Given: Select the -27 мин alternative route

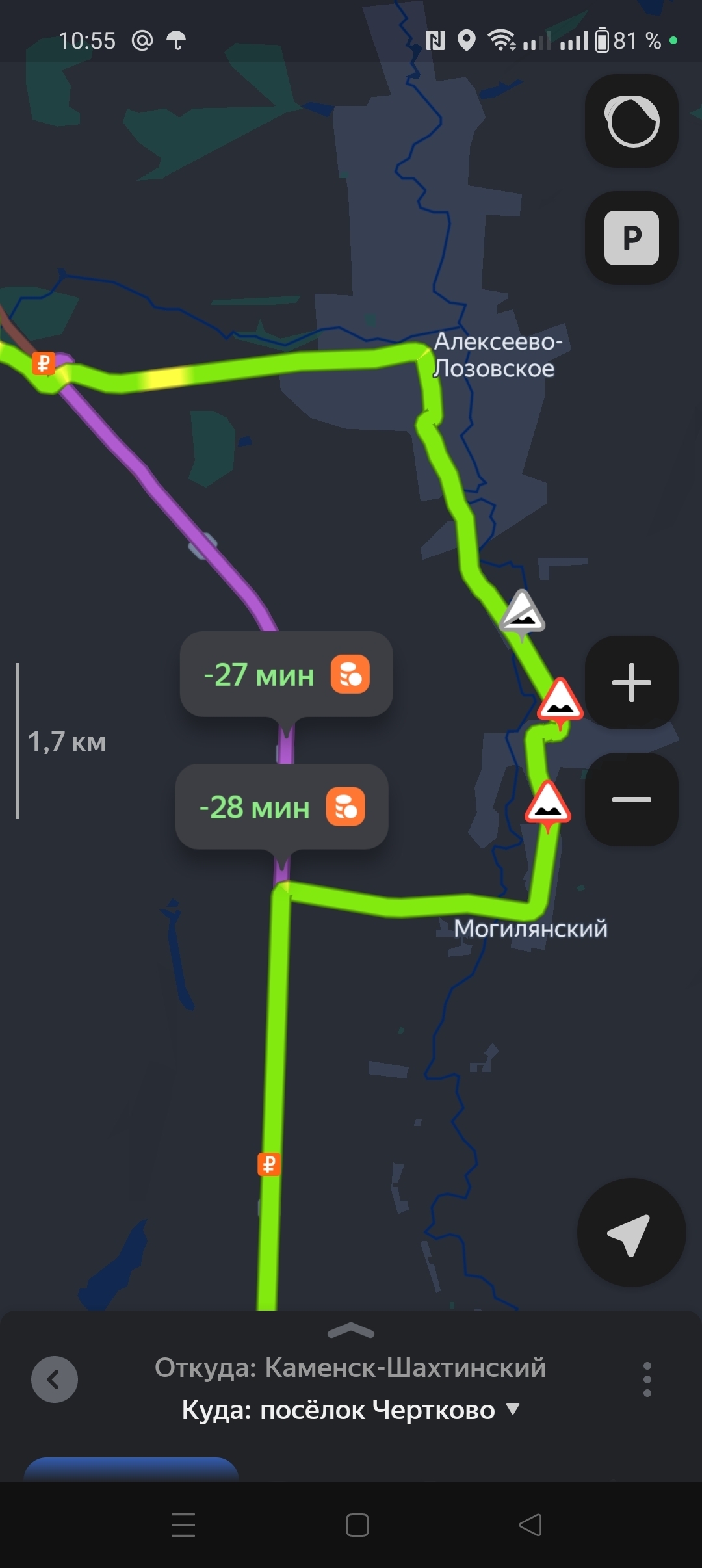Looking at the screenshot, I should coord(286,674).
